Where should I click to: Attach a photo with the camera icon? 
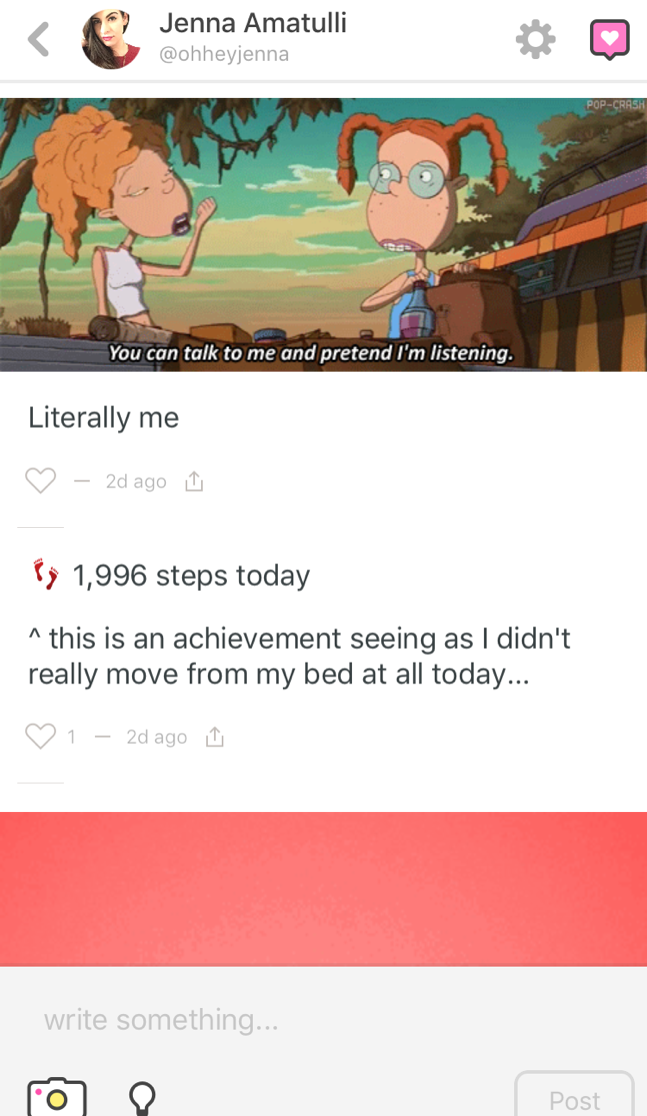point(57,1097)
